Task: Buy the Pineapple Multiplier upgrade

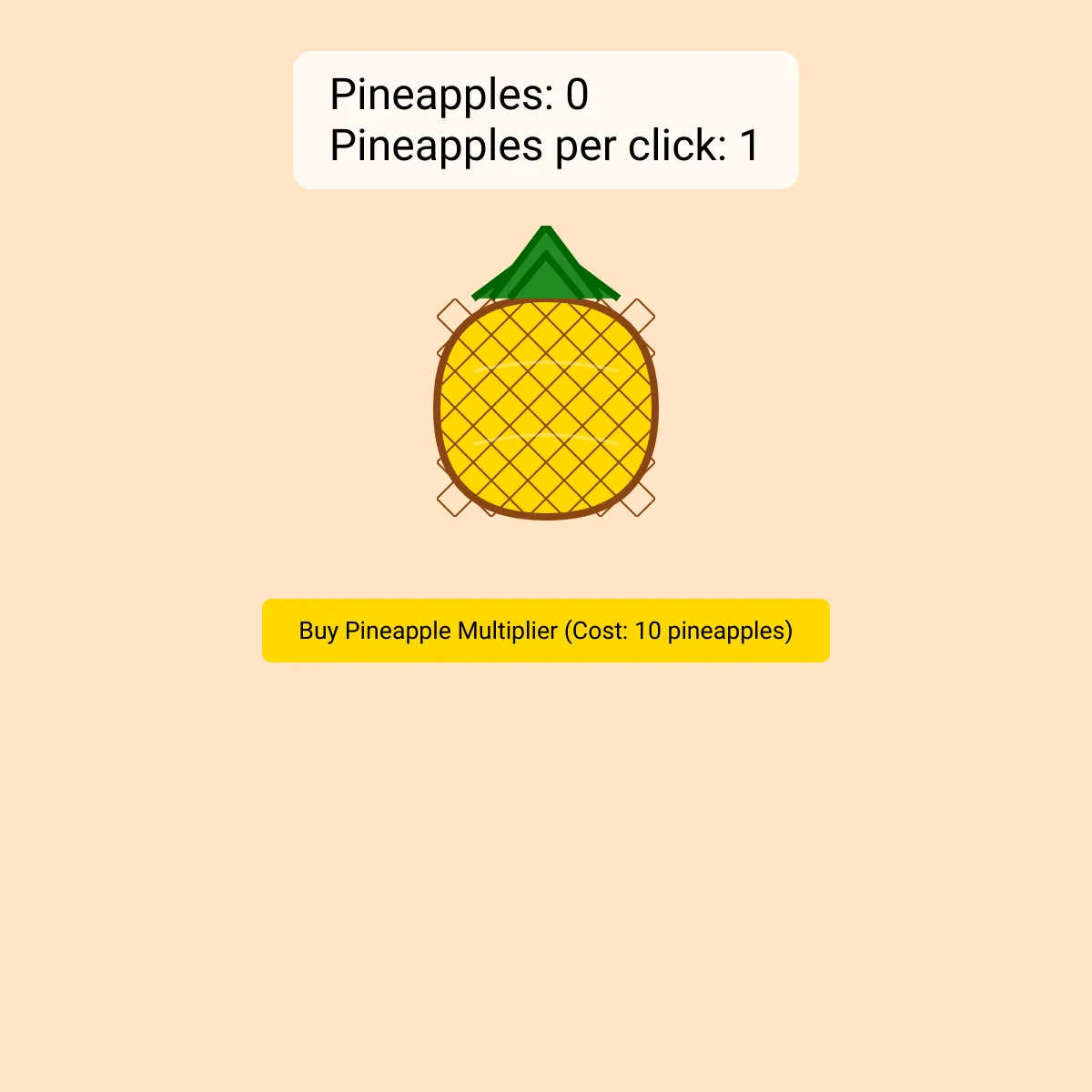Action: [546, 631]
